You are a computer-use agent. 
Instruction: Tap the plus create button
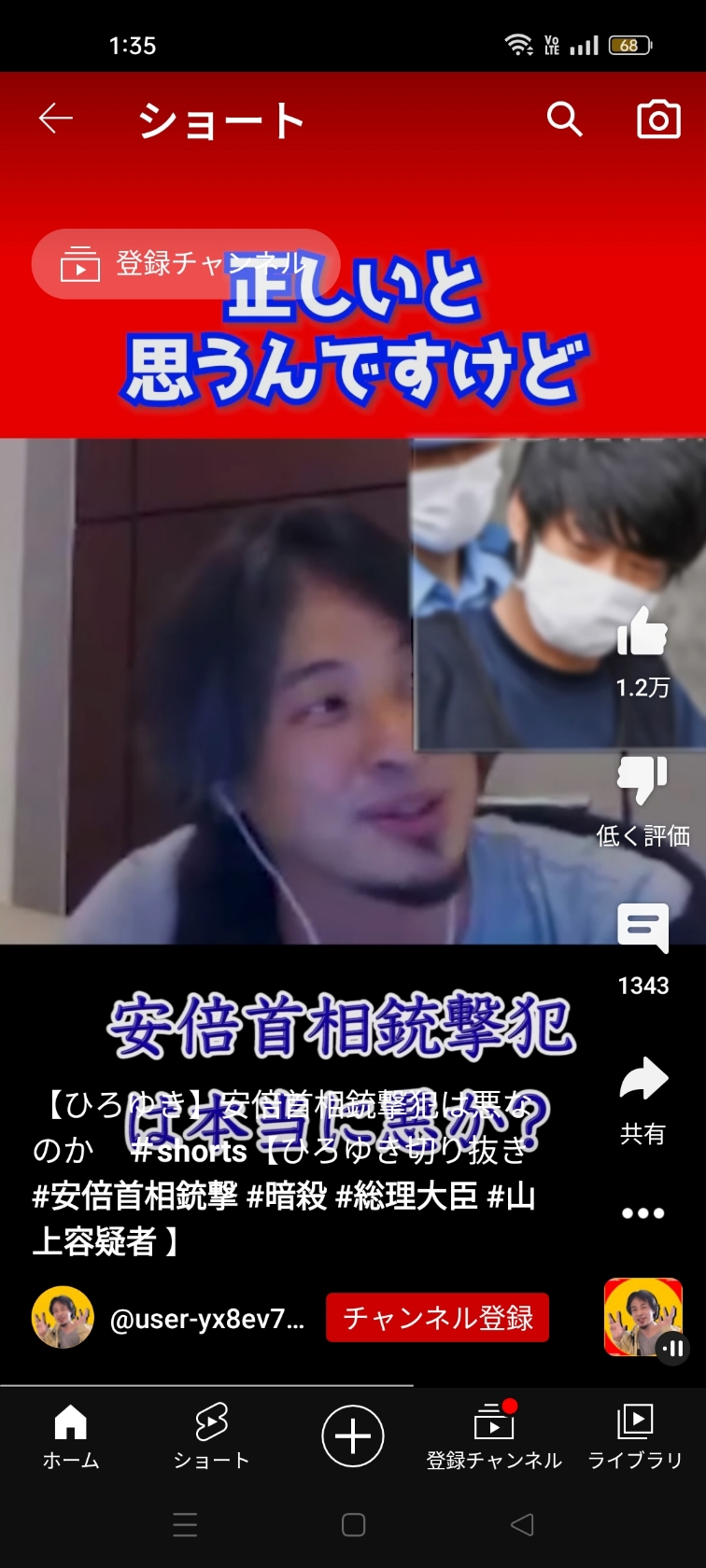click(x=353, y=1436)
